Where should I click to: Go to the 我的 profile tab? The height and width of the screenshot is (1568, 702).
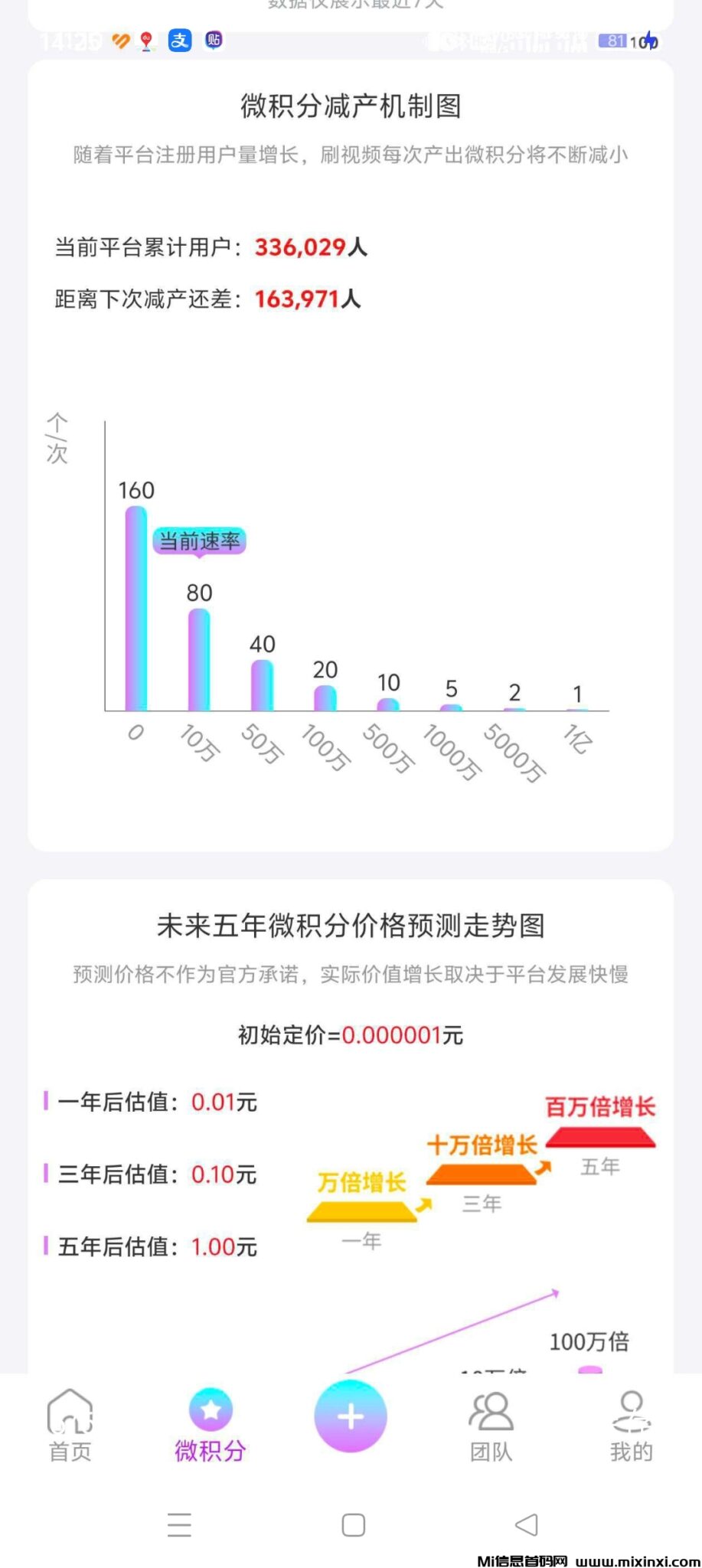coord(631,1426)
